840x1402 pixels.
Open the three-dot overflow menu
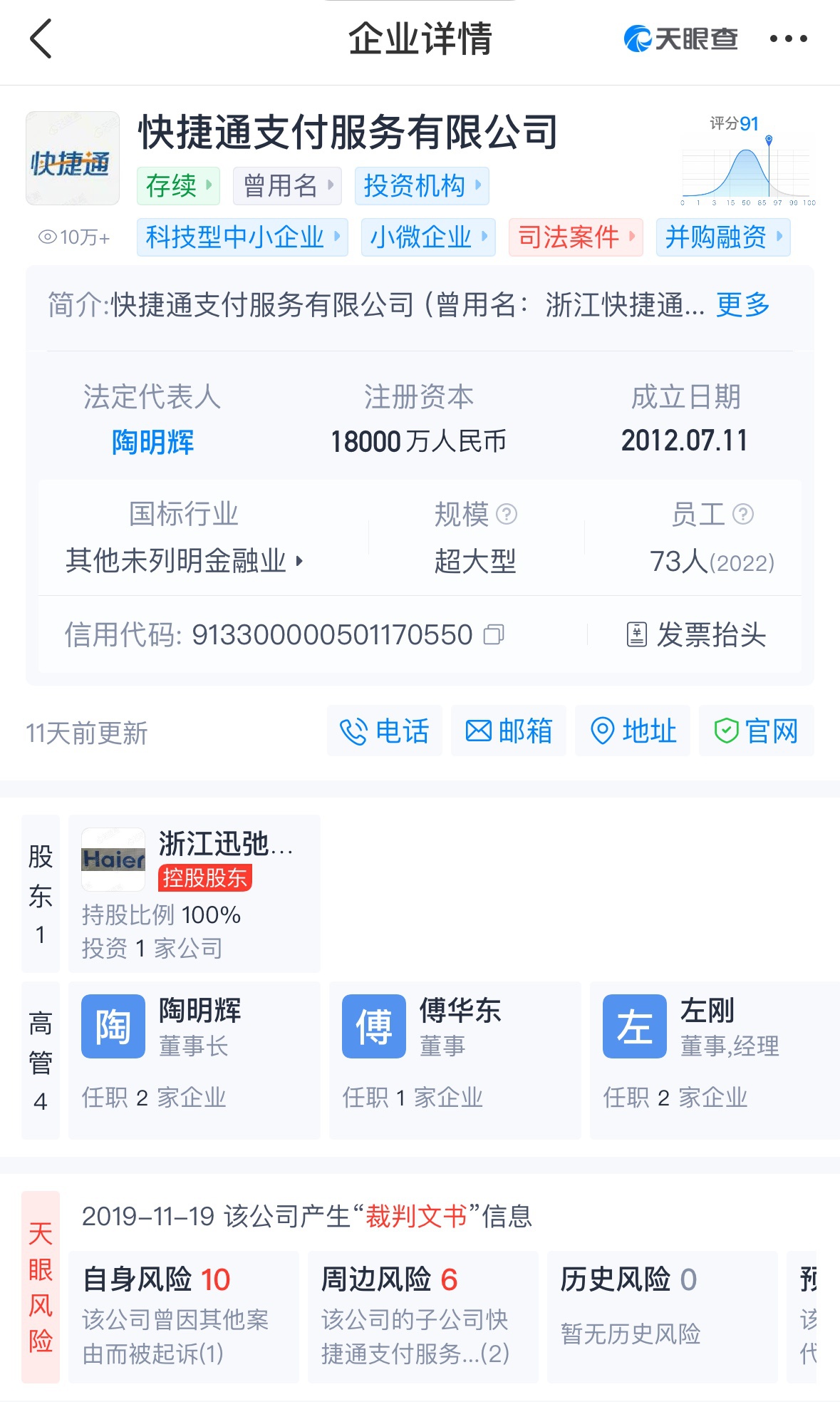tap(788, 38)
